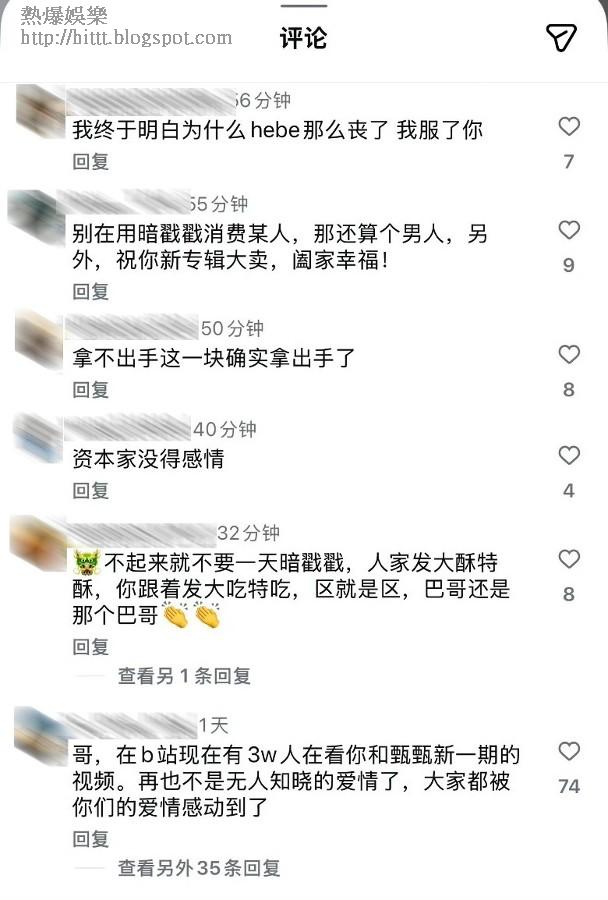Like the b站 3w人 comment

coord(569,752)
